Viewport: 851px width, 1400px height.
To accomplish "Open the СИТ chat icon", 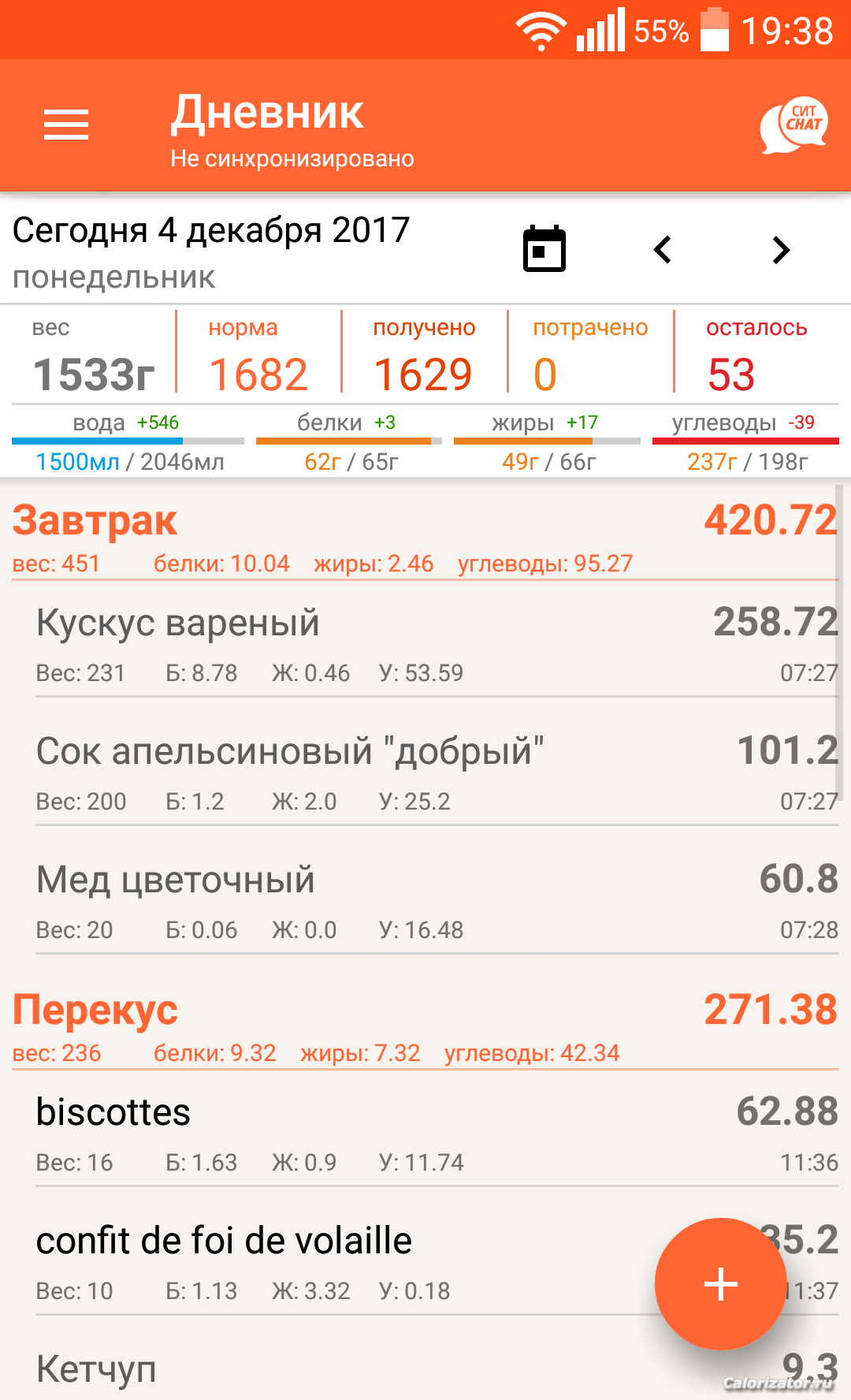I will pyautogui.click(x=794, y=125).
